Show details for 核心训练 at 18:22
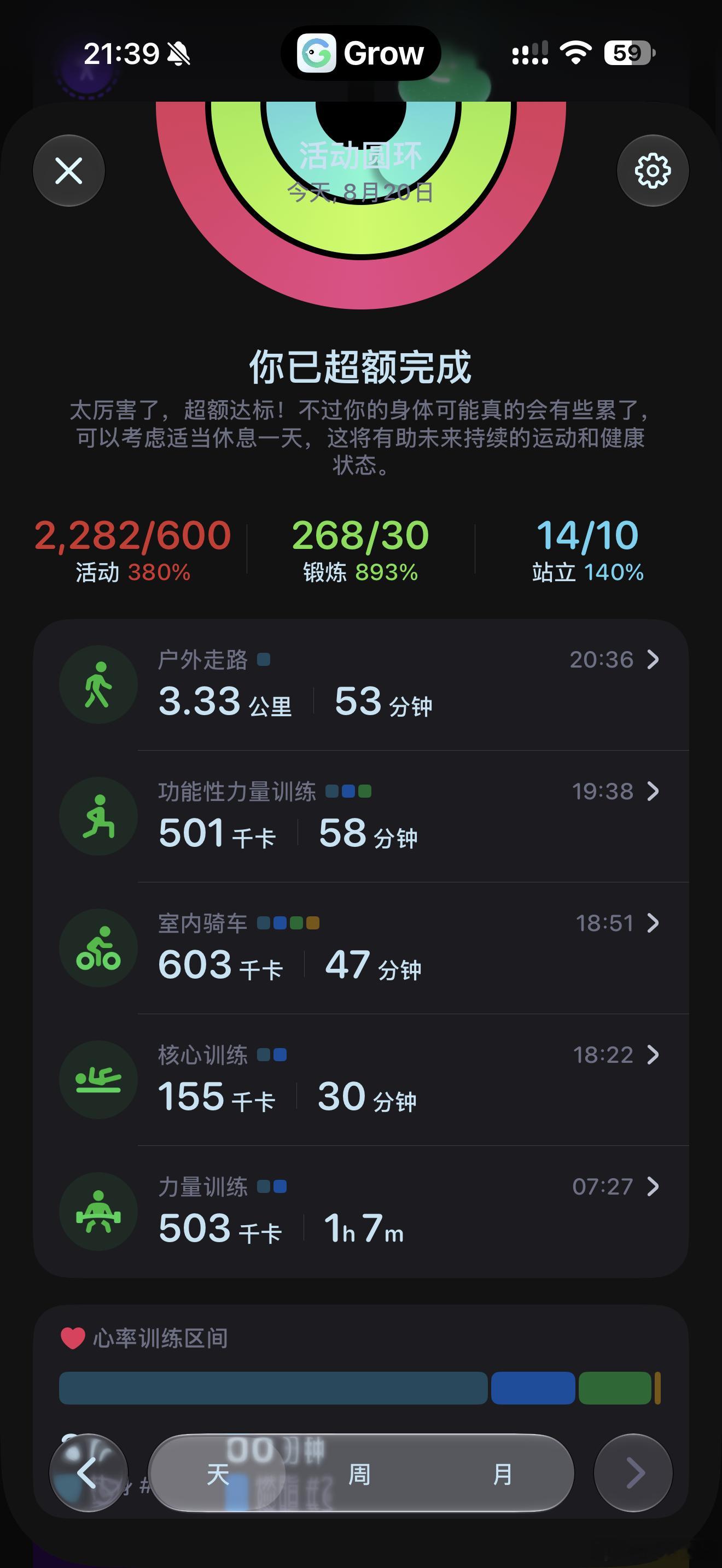Screen dimensions: 722x1568 coord(361,1080)
